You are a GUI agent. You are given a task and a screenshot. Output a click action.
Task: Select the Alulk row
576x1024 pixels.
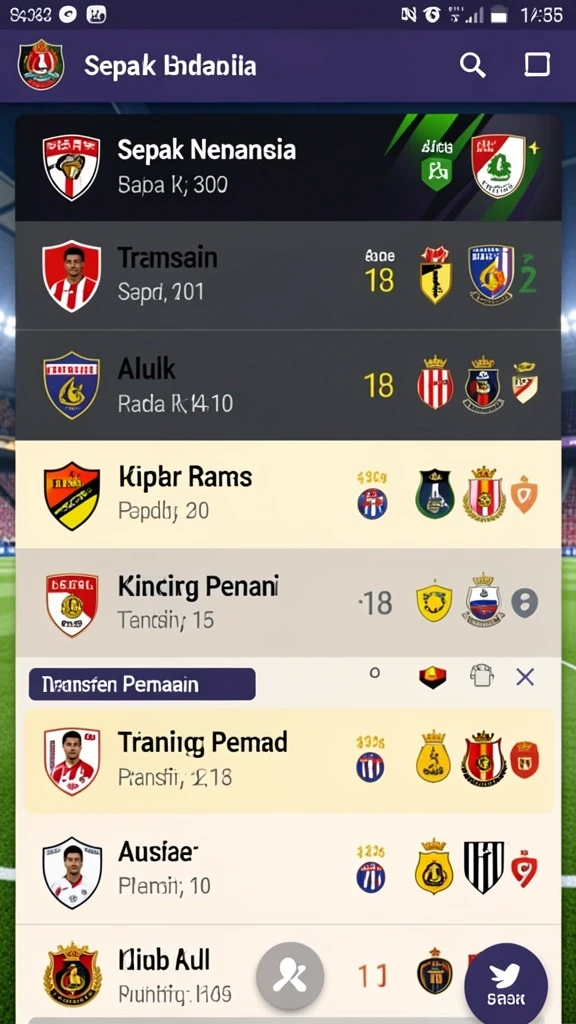tap(288, 385)
